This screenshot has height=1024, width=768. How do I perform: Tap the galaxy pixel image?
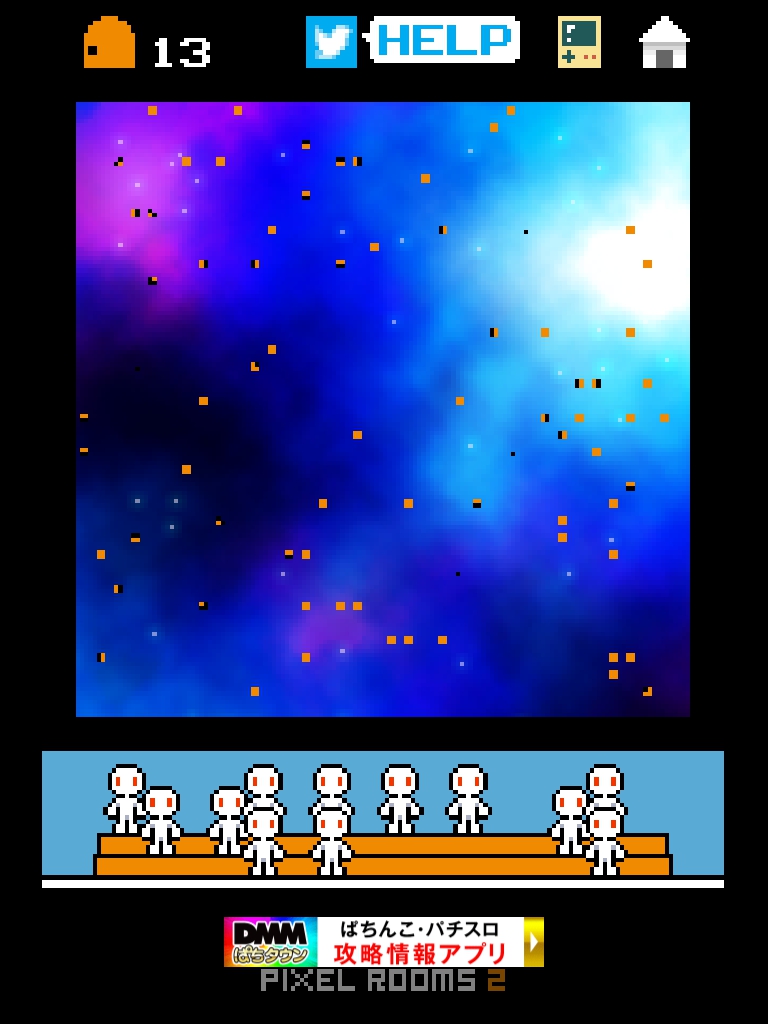pos(383,409)
